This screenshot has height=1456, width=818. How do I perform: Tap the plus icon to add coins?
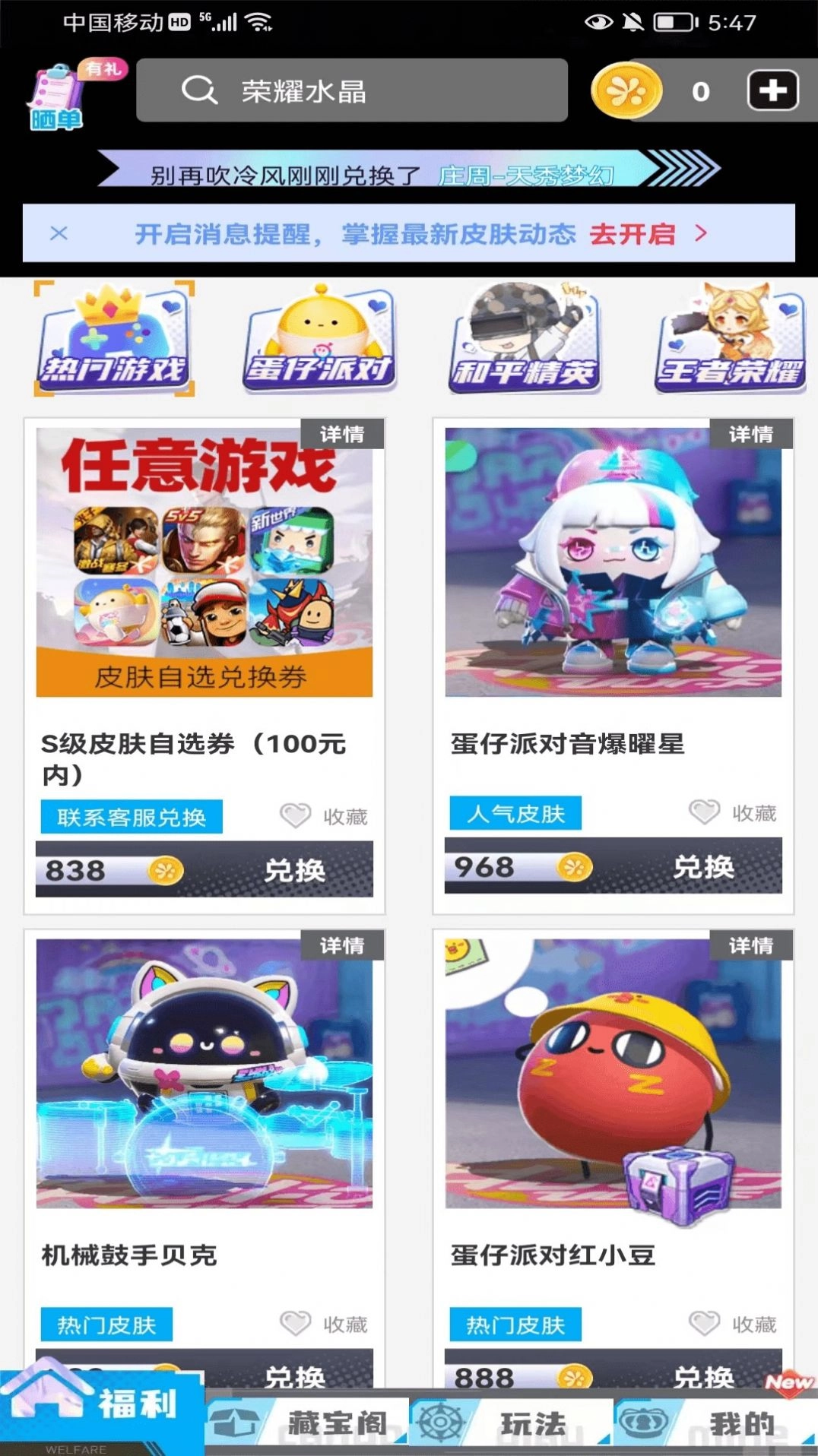pos(772,90)
